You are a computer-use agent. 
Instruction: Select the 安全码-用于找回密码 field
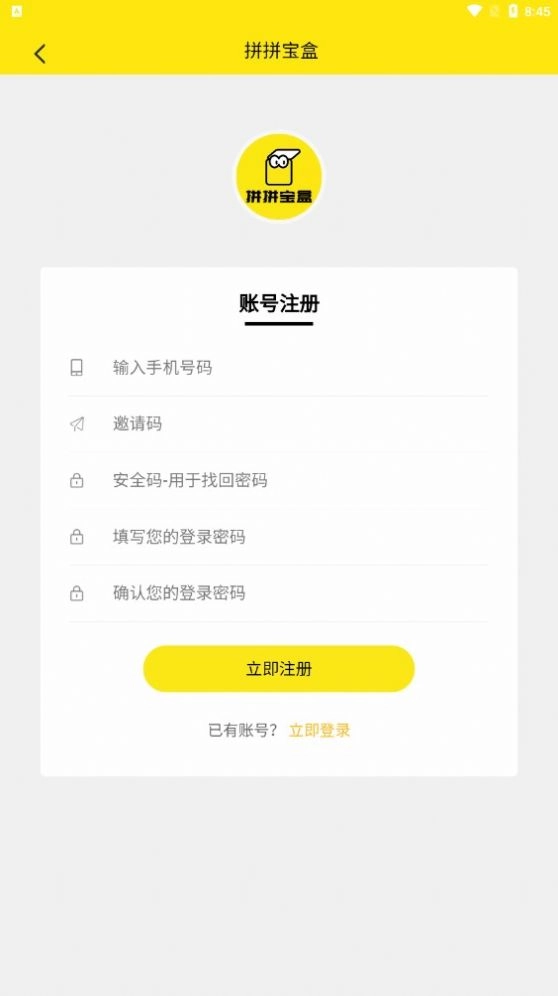click(x=278, y=481)
